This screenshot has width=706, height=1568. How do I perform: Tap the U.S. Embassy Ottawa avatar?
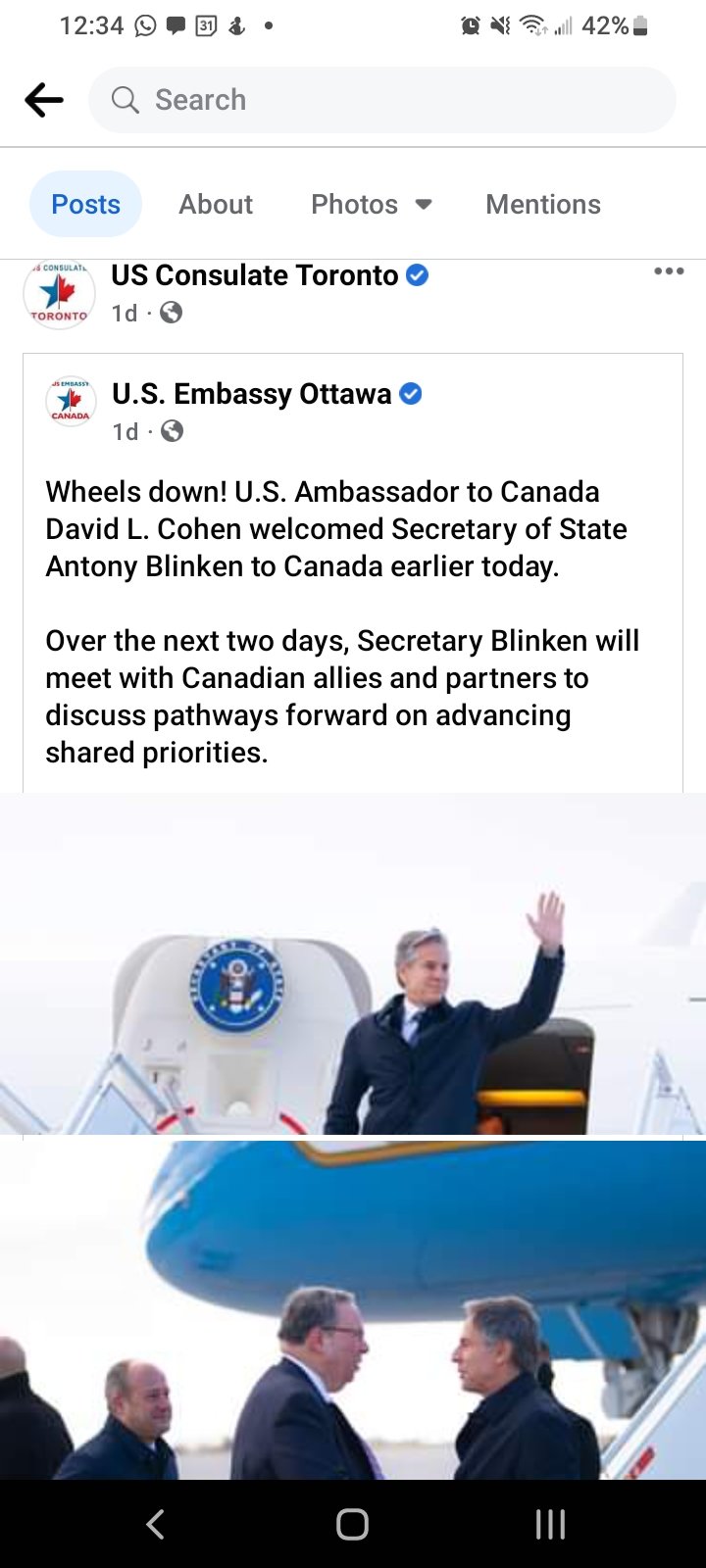71,402
